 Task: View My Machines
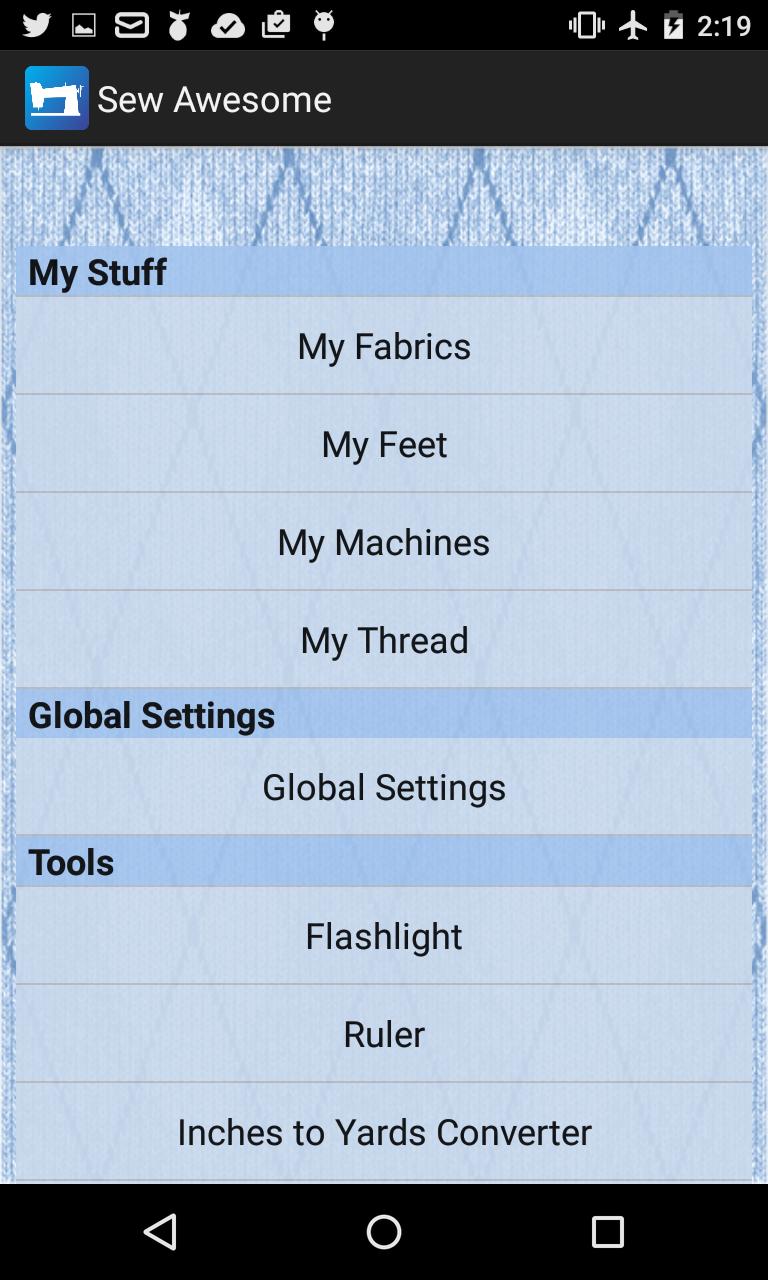point(384,542)
